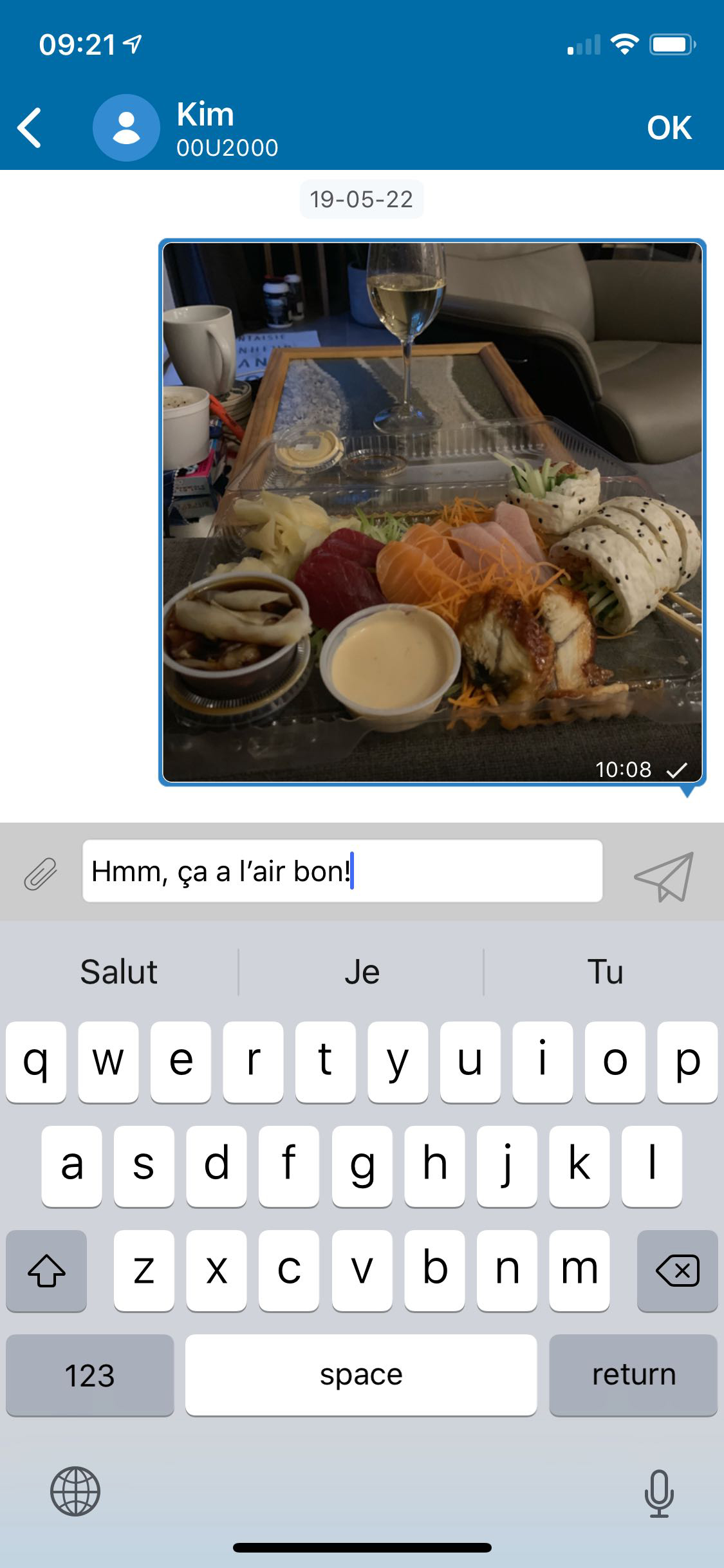Insert the suggestion Je
Image resolution: width=724 pixels, height=1568 pixels.
click(x=362, y=972)
